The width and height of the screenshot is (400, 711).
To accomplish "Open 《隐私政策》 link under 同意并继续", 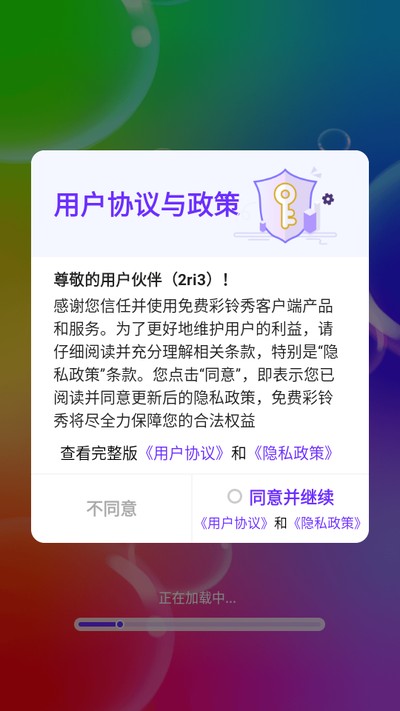I will click(x=327, y=523).
